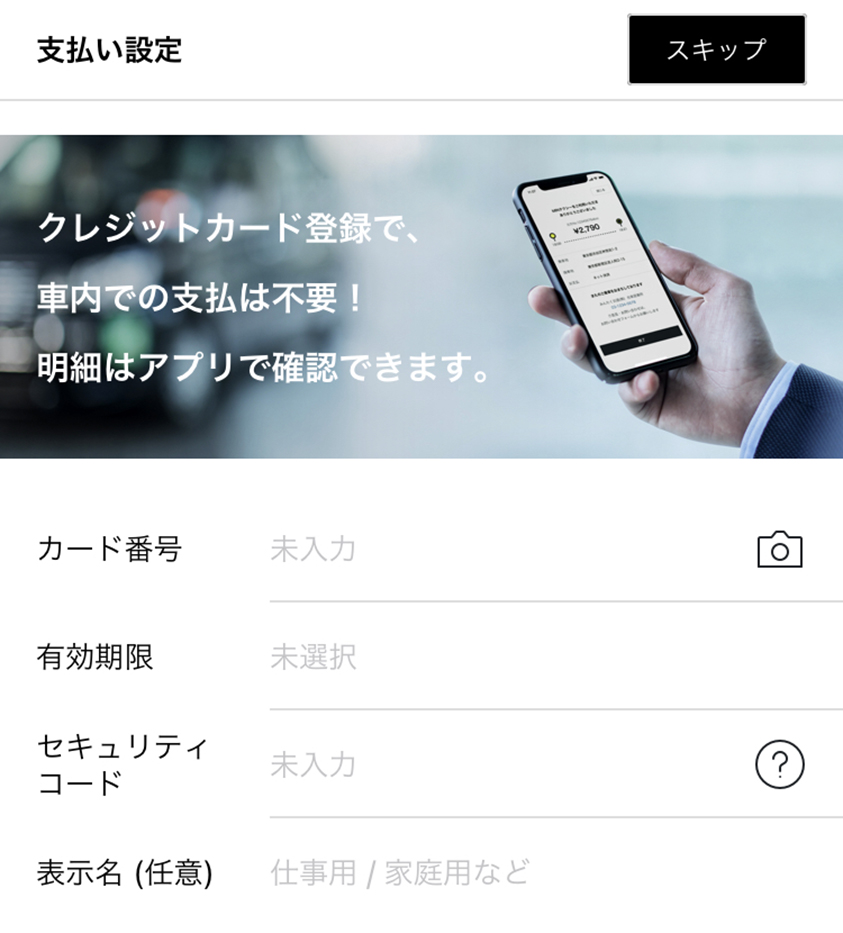Focus the カード番号 input field
This screenshot has width=843, height=933.
(500, 550)
